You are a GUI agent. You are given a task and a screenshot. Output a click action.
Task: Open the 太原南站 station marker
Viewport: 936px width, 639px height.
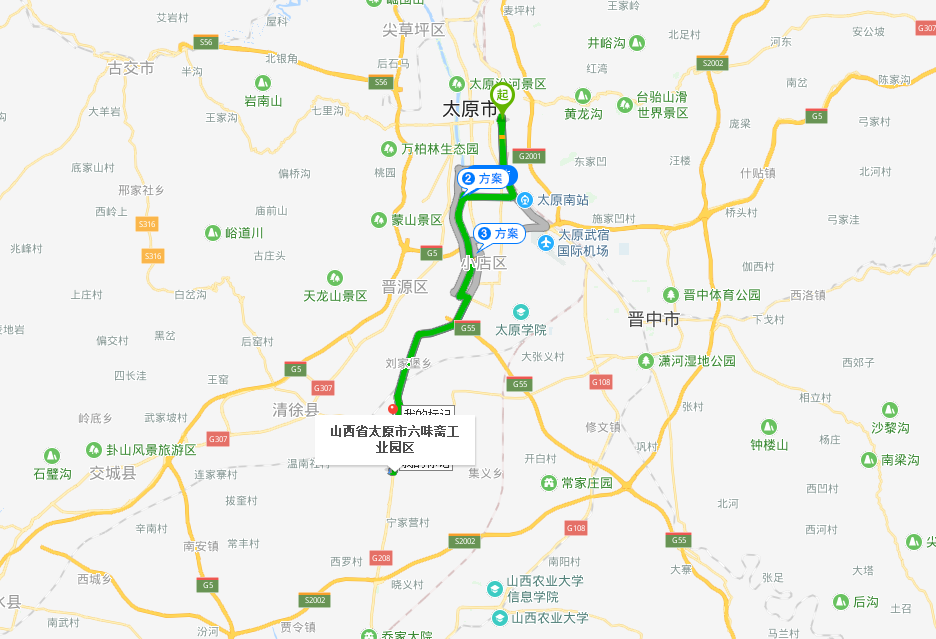click(525, 199)
